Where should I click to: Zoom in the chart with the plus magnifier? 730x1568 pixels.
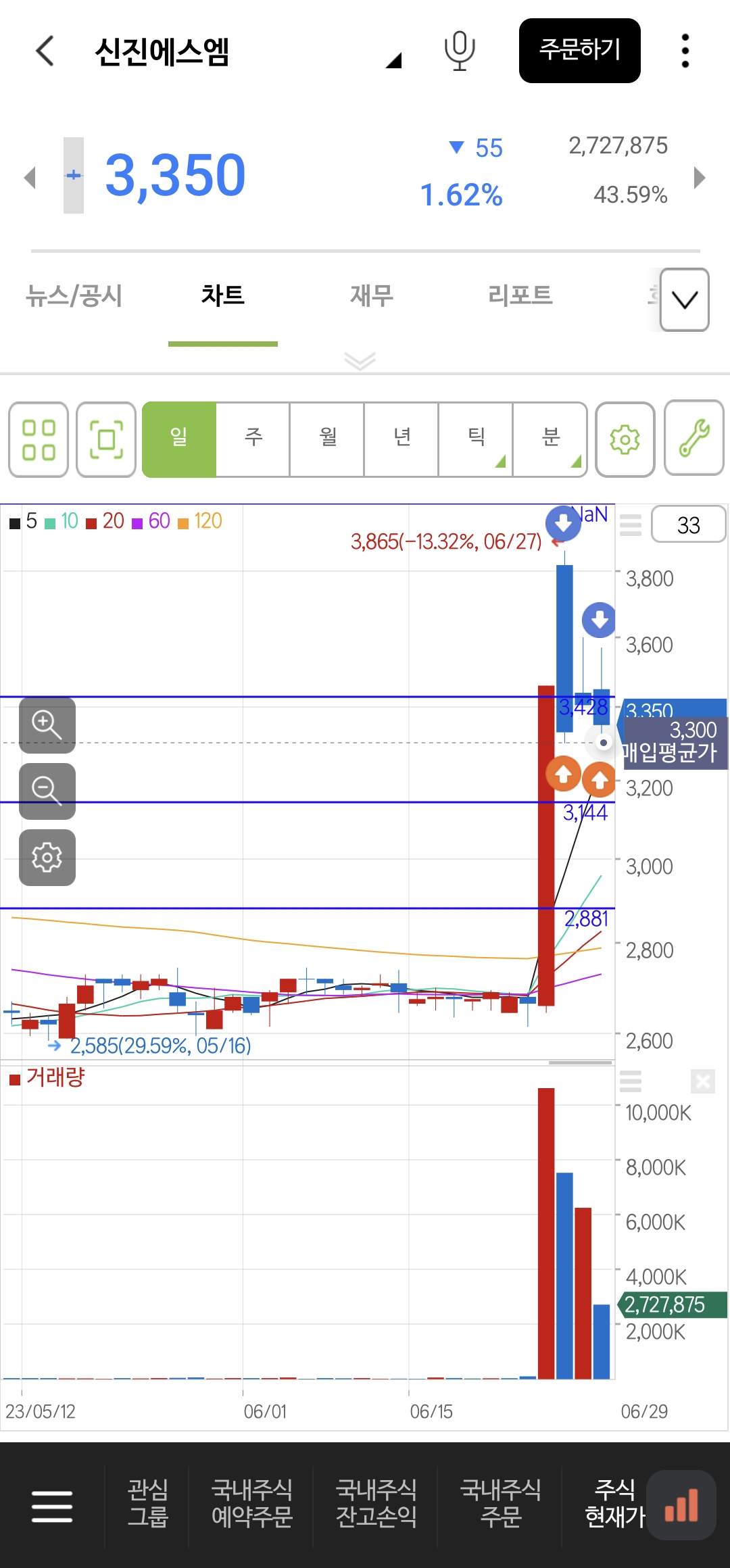click(x=47, y=725)
